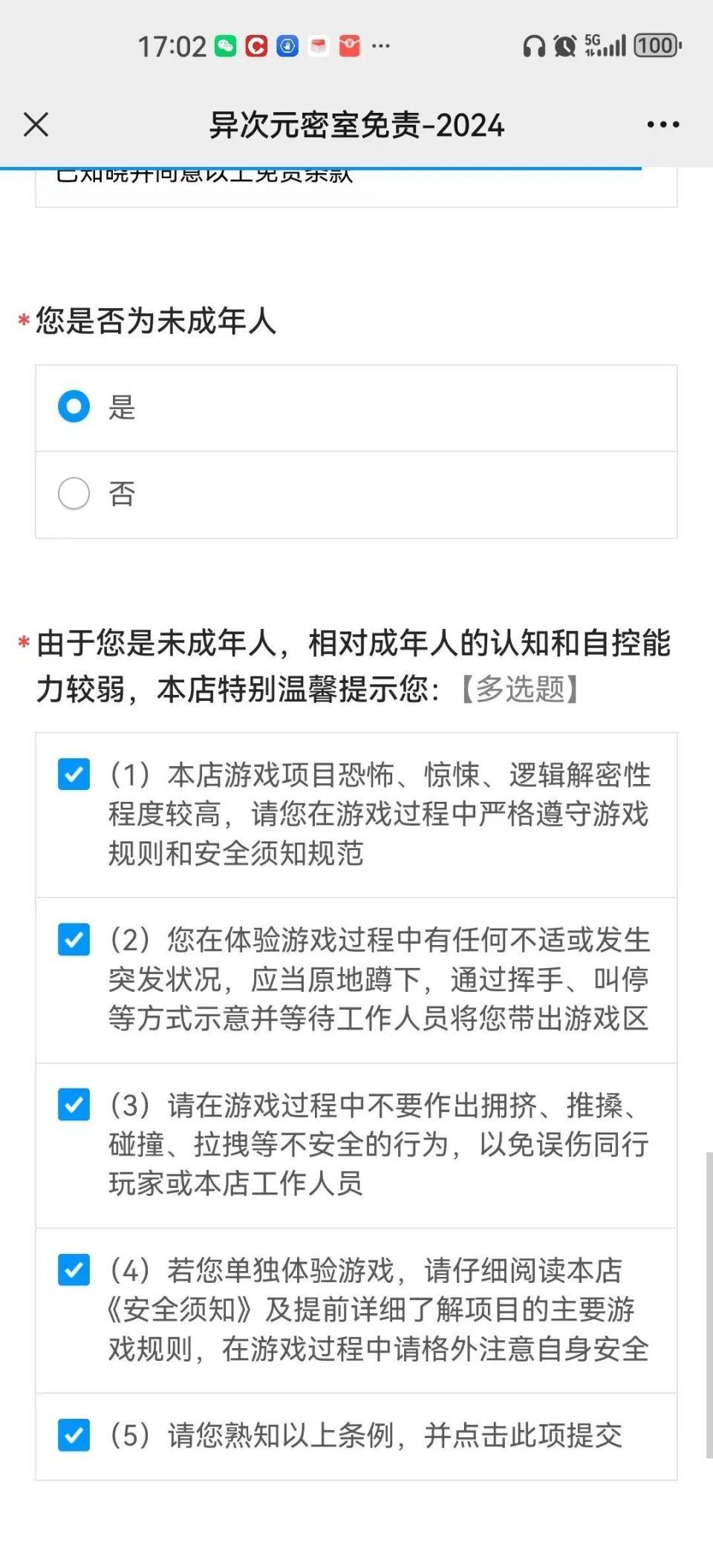The height and width of the screenshot is (1568, 713).
Task: Toggle checkbox (2) about squatting when unwell
Action: (x=74, y=940)
